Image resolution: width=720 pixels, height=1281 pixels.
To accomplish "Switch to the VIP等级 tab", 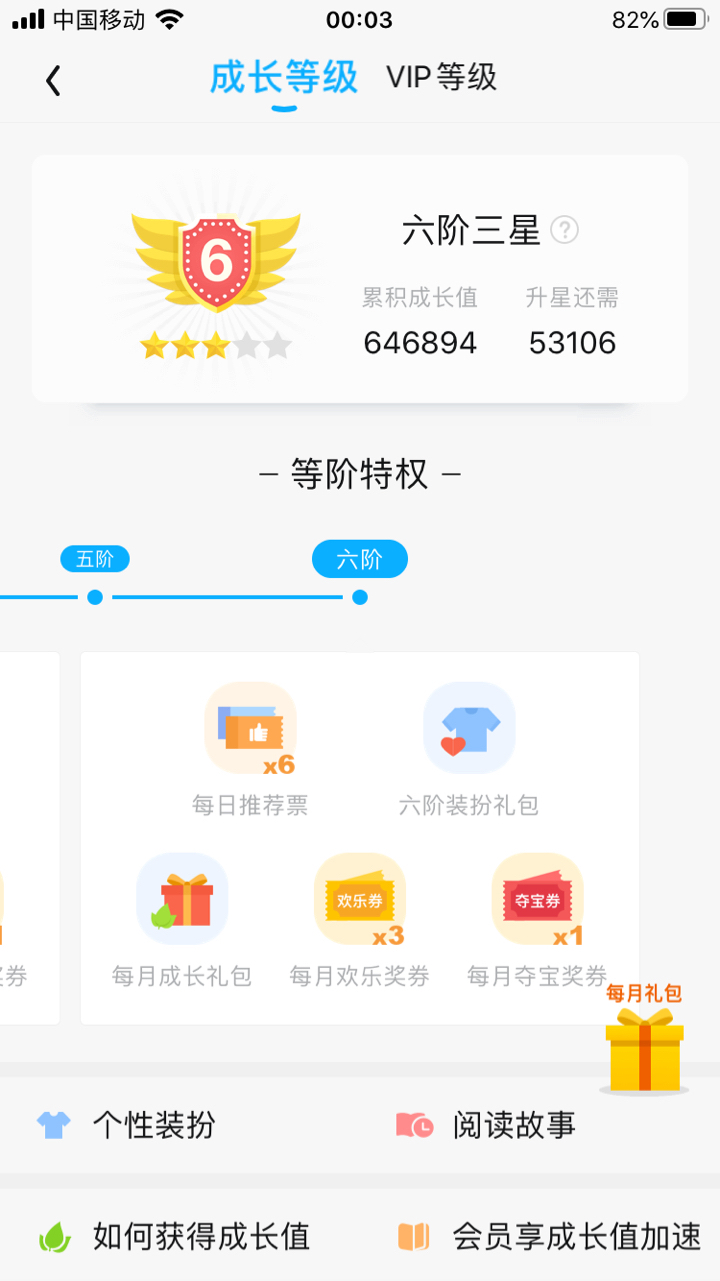I will click(441, 78).
